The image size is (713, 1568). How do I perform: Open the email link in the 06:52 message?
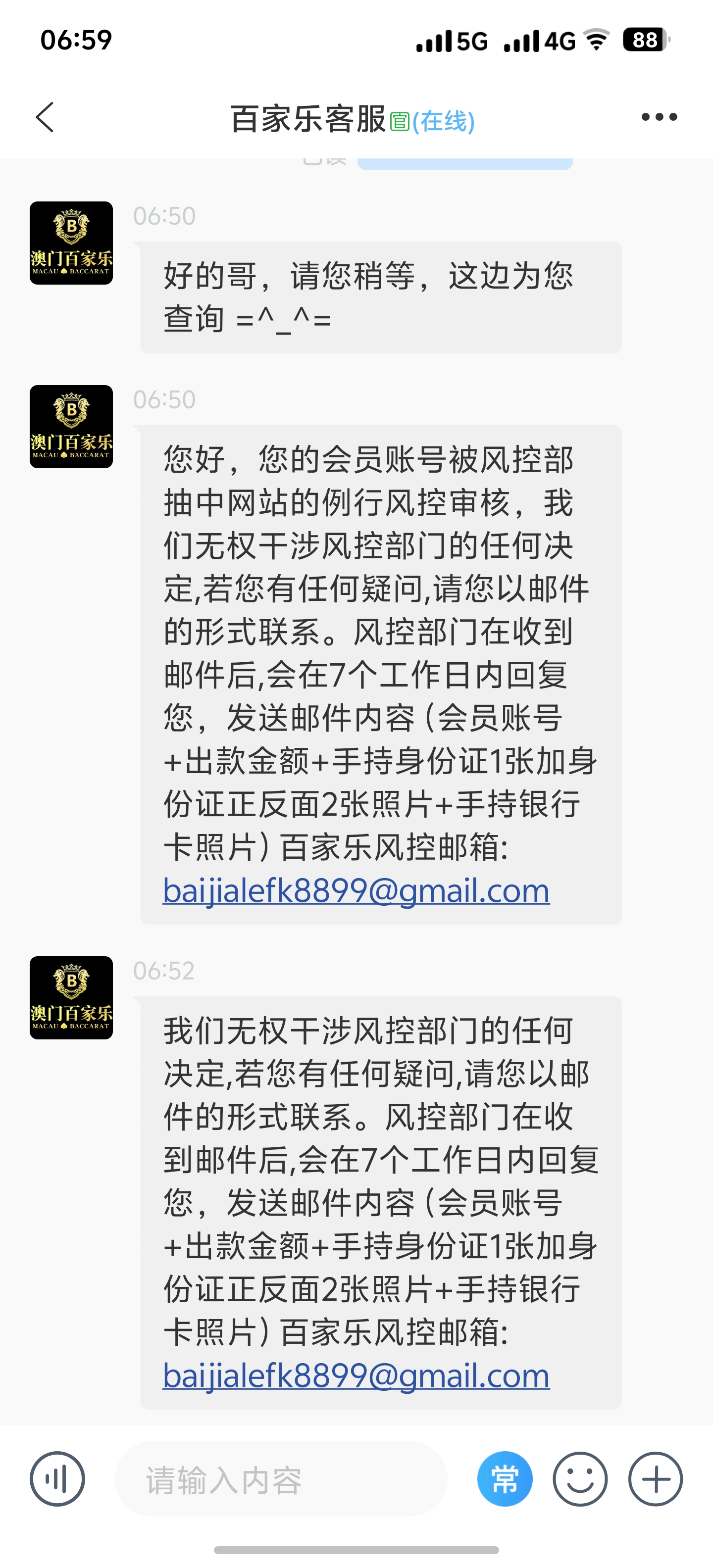[x=356, y=1375]
